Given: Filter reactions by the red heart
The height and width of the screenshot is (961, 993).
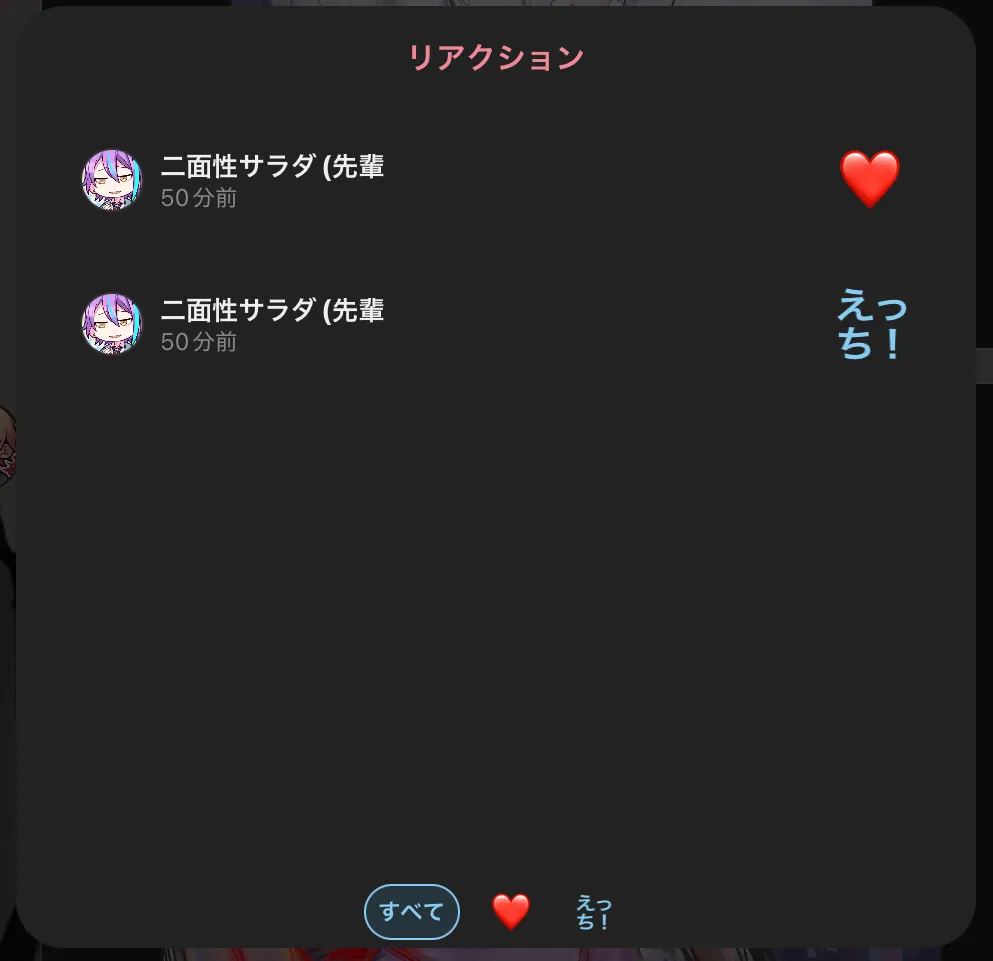Looking at the screenshot, I should tap(510, 912).
